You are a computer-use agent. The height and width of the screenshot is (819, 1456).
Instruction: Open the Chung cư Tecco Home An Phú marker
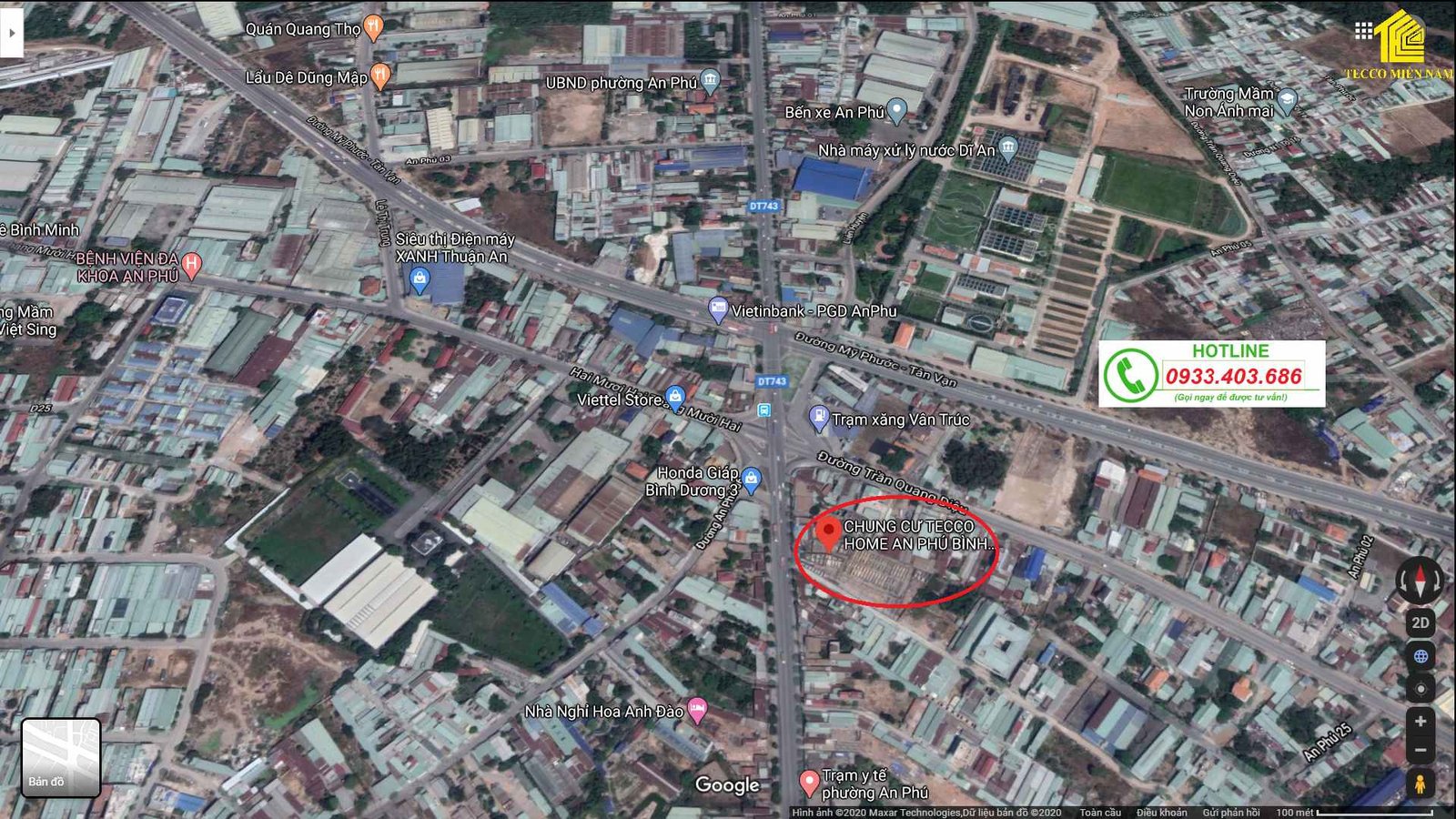click(x=827, y=532)
